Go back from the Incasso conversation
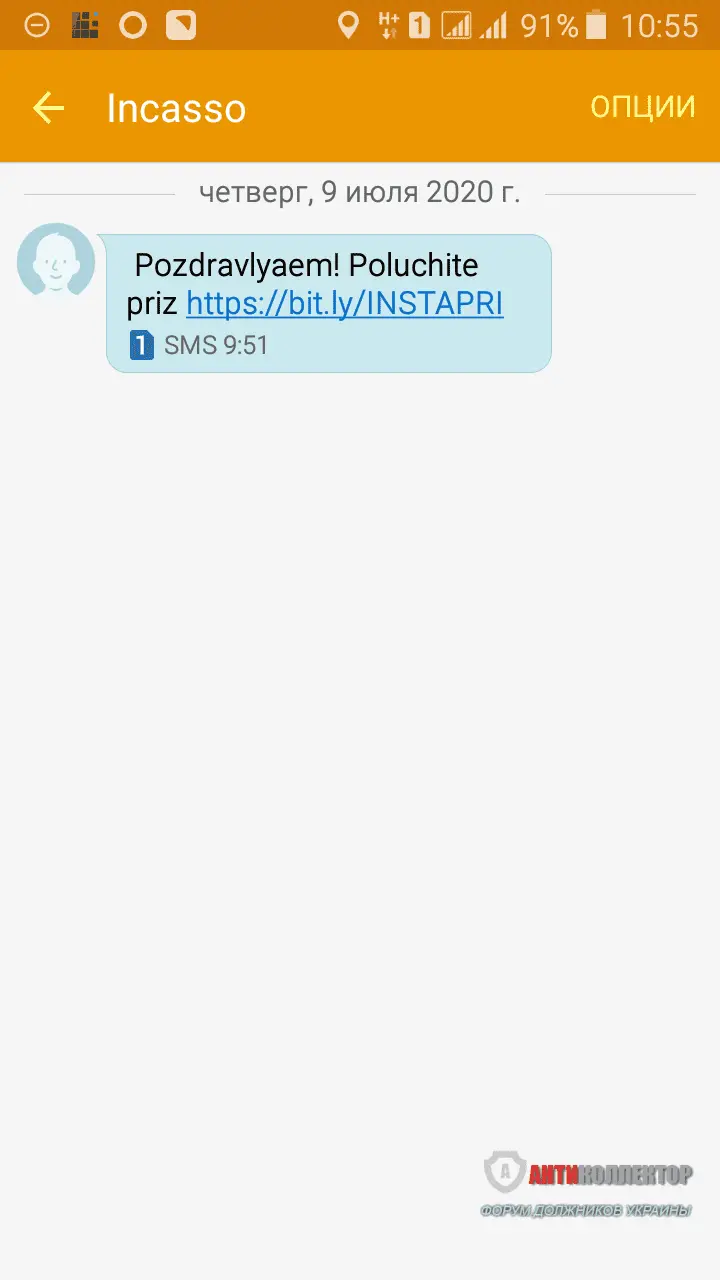The height and width of the screenshot is (1280, 720). click(x=48, y=108)
